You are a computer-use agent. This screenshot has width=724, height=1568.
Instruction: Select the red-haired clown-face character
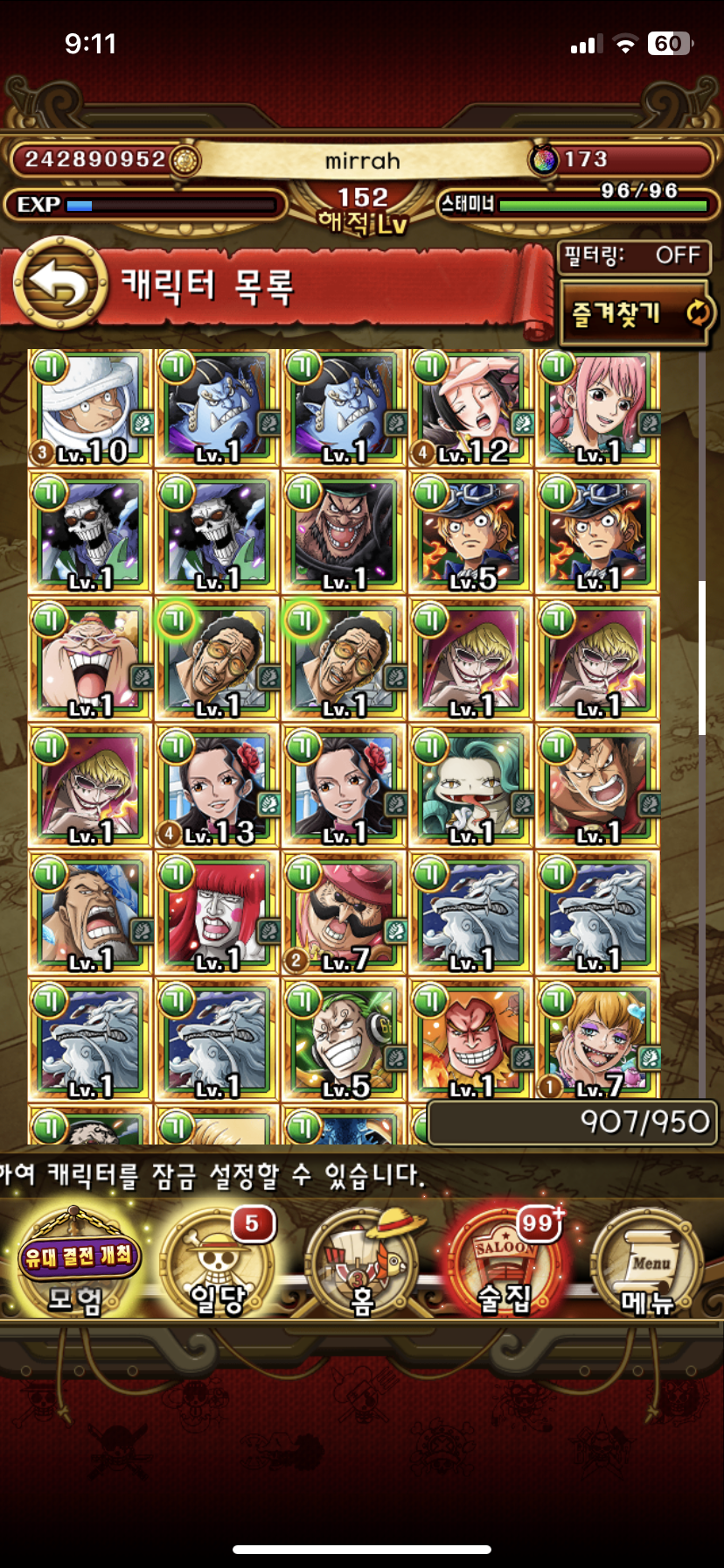click(x=217, y=914)
